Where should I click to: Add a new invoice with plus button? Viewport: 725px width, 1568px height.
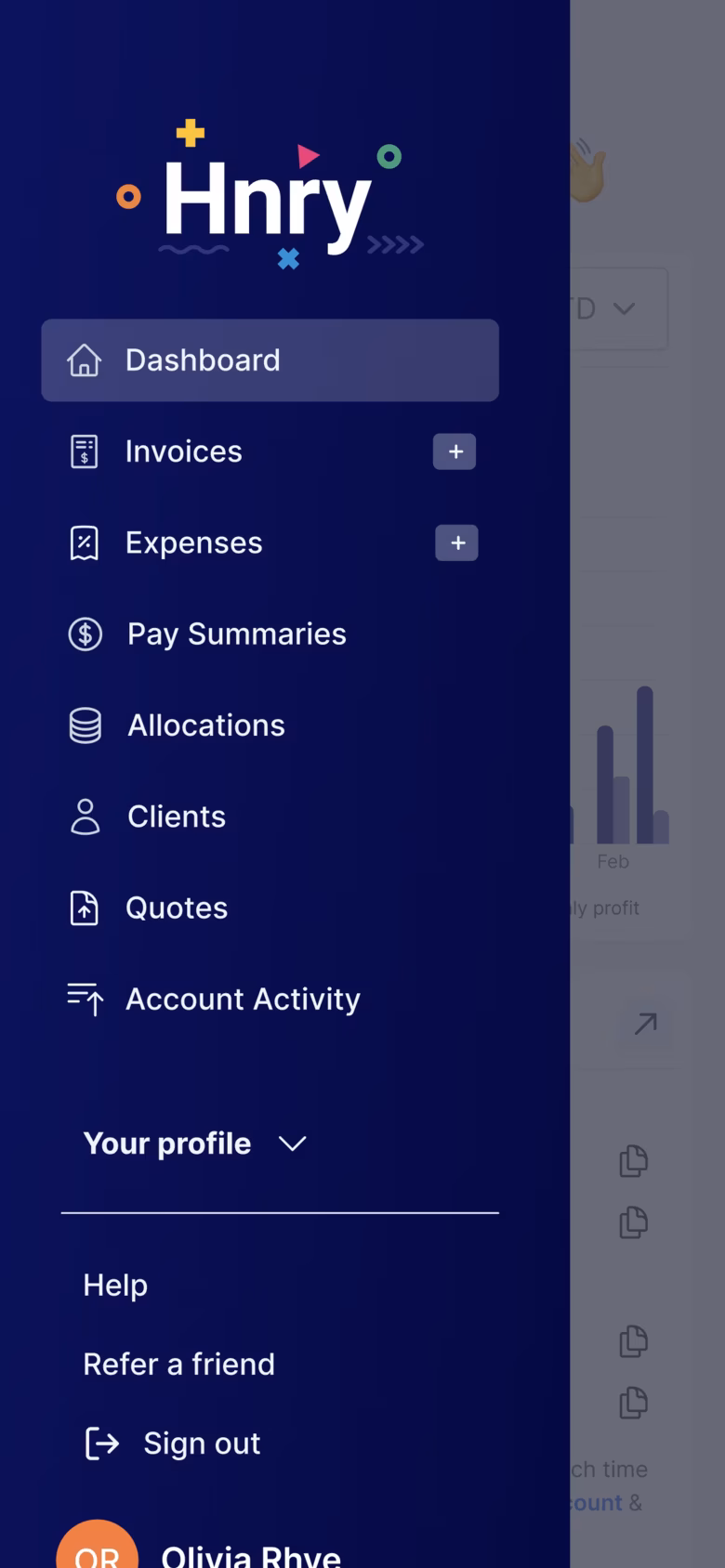coord(455,451)
